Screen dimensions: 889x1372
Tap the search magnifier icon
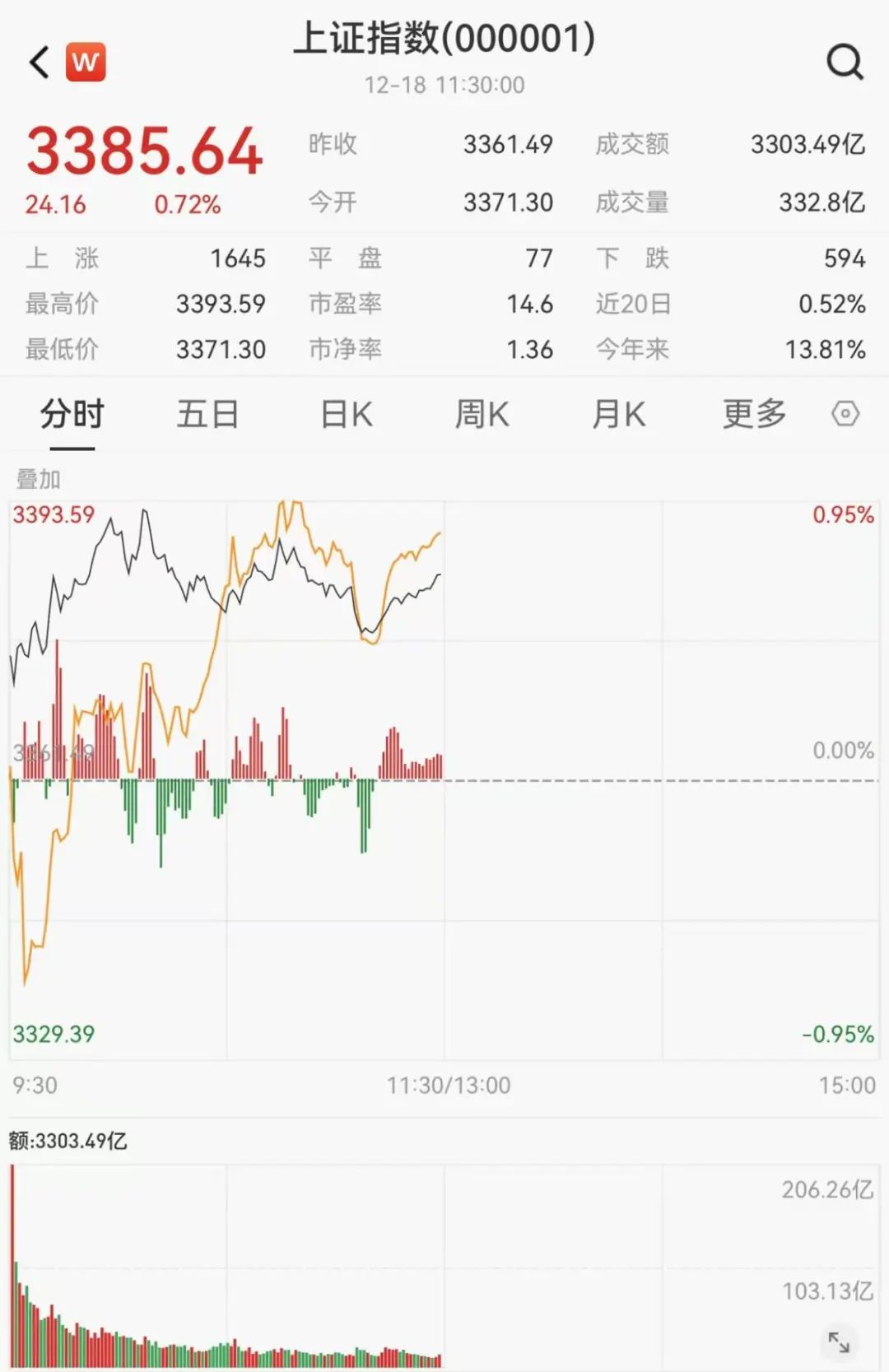pyautogui.click(x=841, y=61)
